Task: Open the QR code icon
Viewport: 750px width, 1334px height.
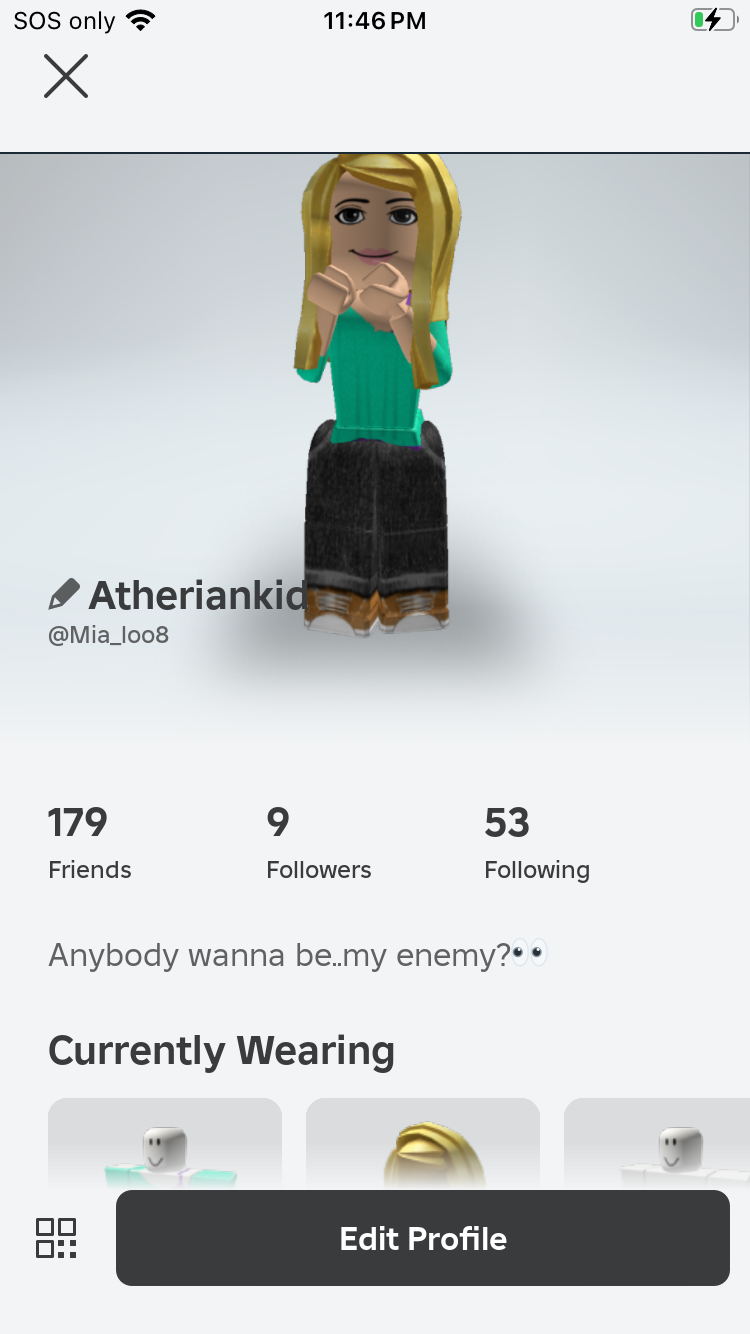Action: (57, 1238)
